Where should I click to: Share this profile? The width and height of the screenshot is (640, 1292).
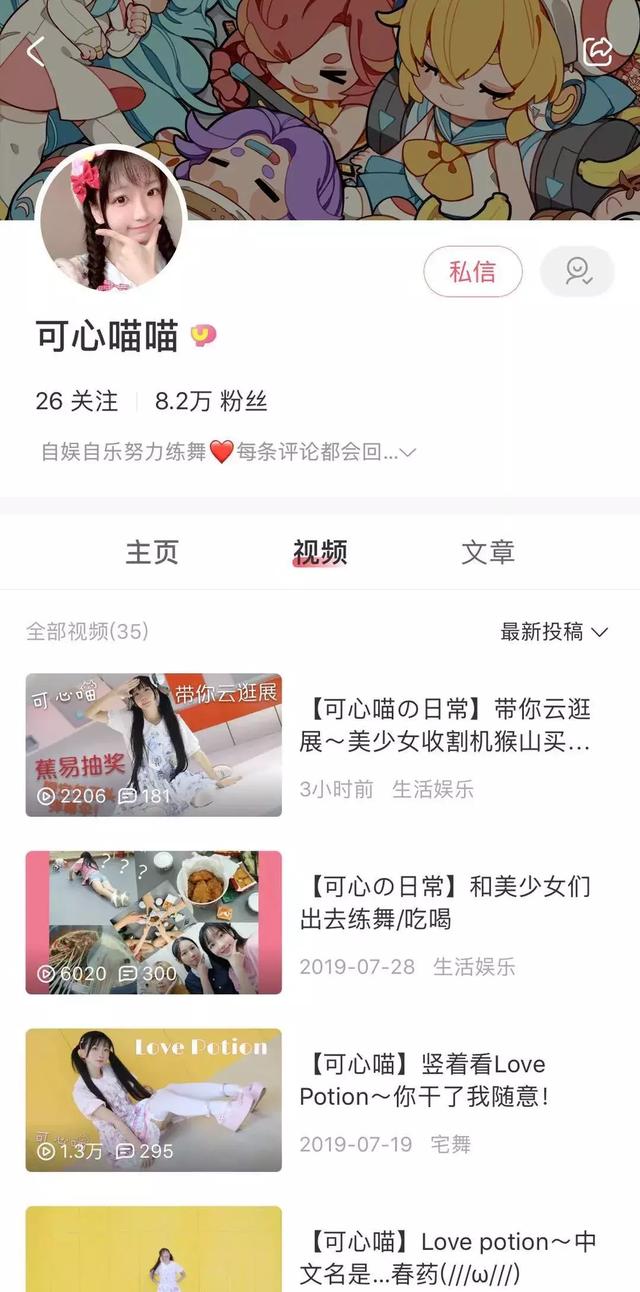click(598, 52)
